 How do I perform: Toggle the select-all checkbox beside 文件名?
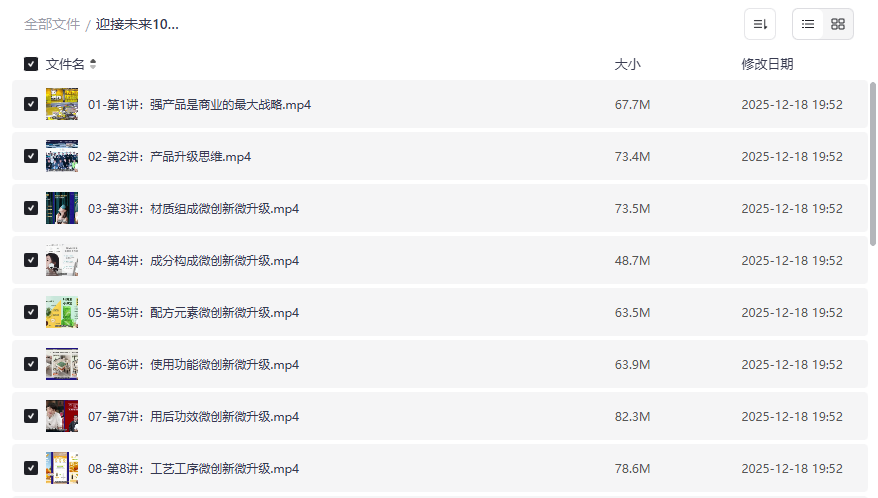point(31,64)
